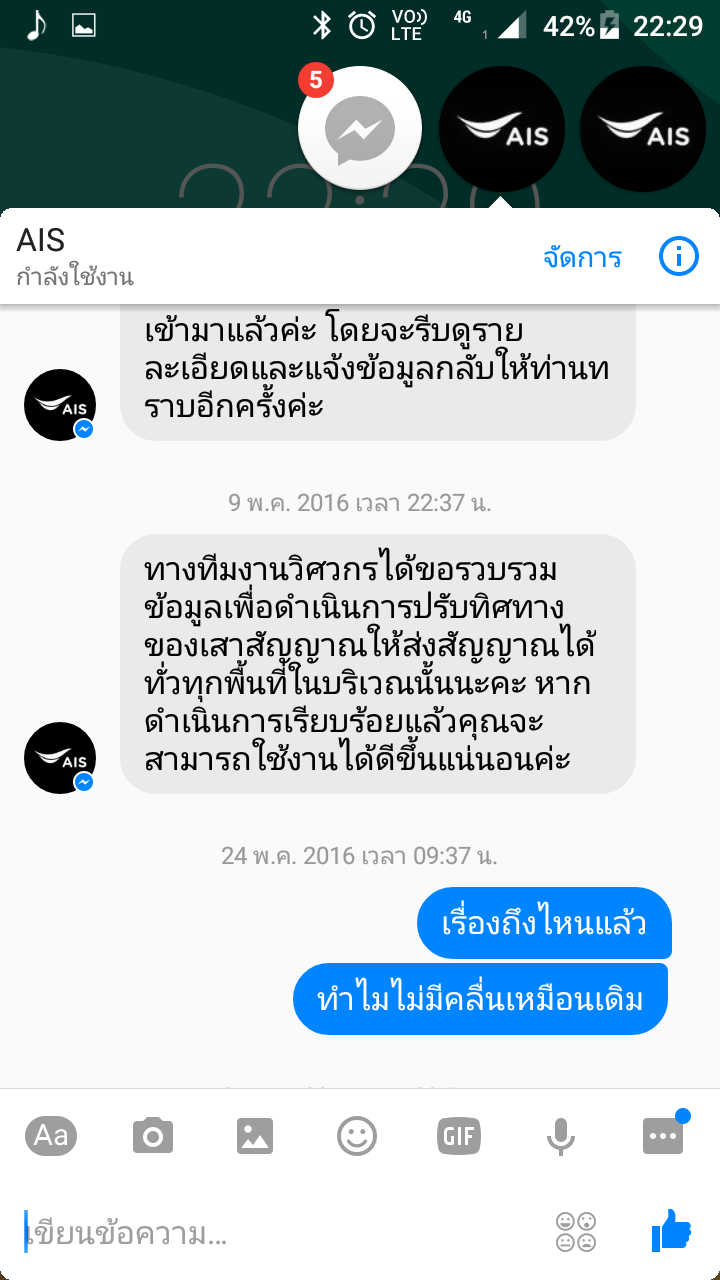Open the more options dots button
This screenshot has height=1280, width=720.
click(x=663, y=1136)
